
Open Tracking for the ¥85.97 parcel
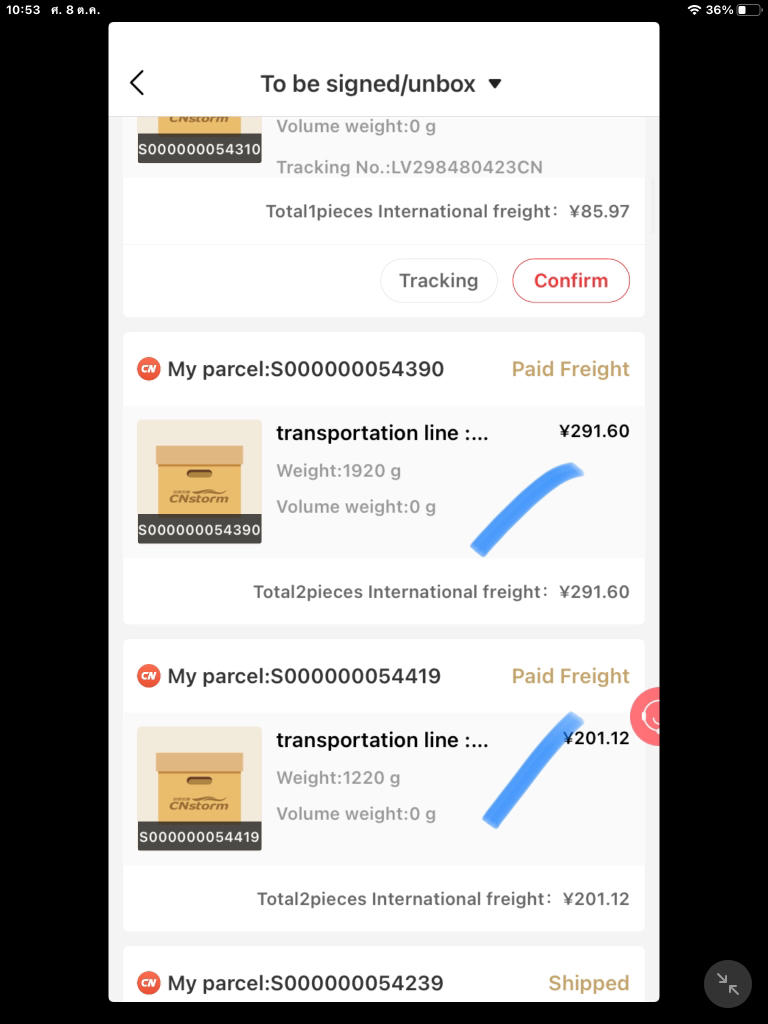(x=438, y=281)
